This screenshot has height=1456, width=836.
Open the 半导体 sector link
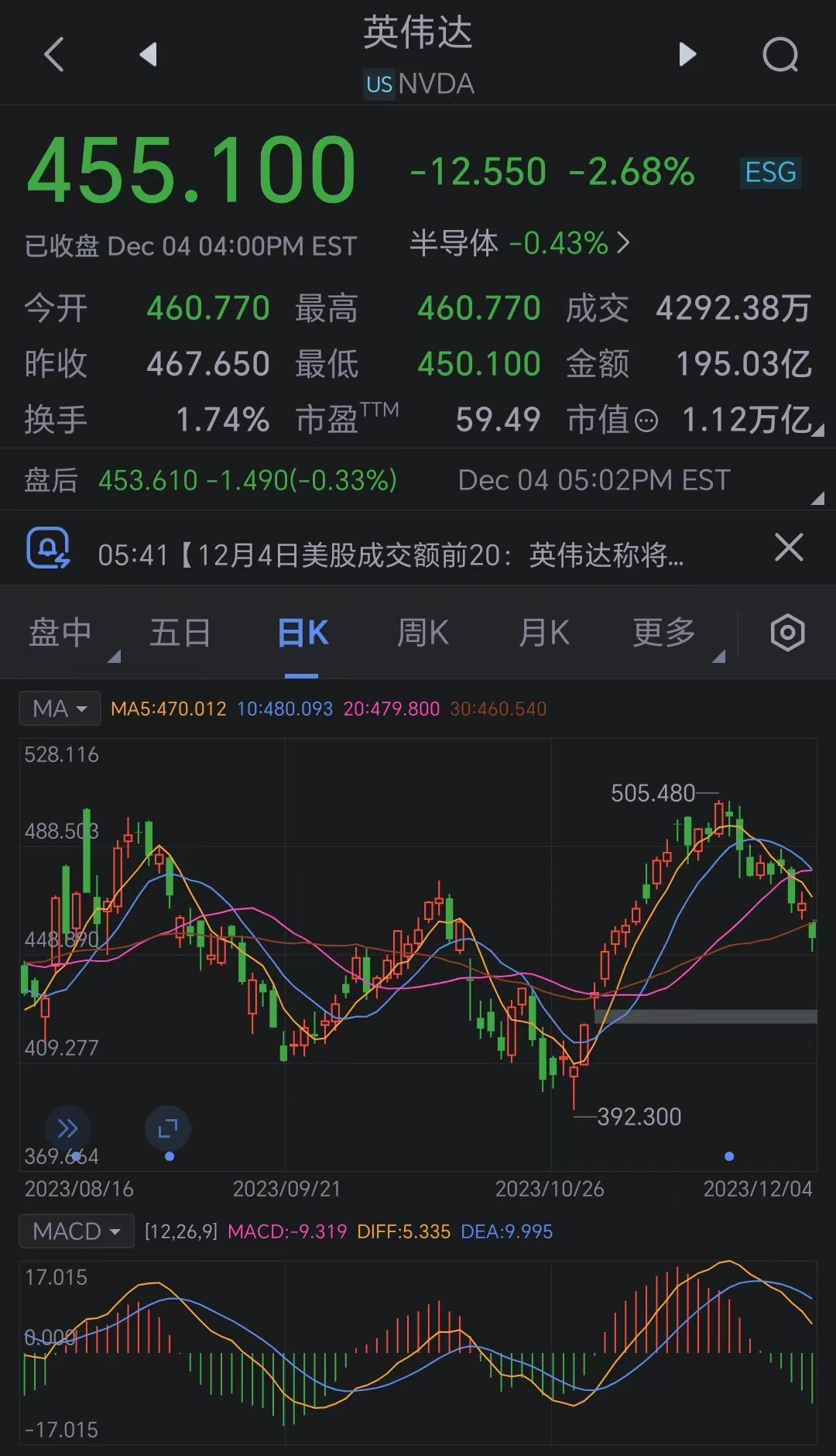coord(519,244)
